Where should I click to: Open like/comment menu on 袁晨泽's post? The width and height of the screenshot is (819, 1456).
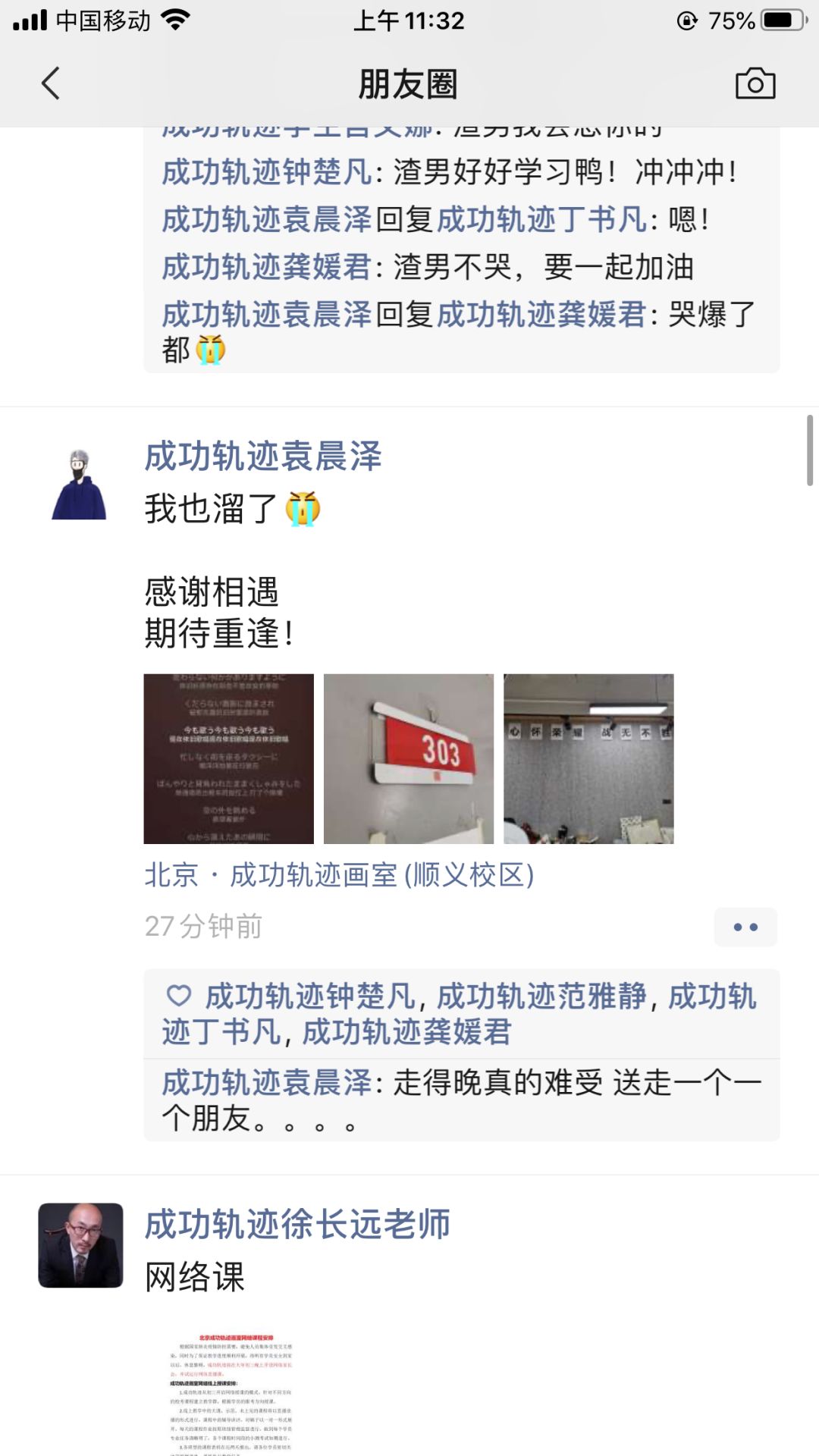tap(745, 927)
